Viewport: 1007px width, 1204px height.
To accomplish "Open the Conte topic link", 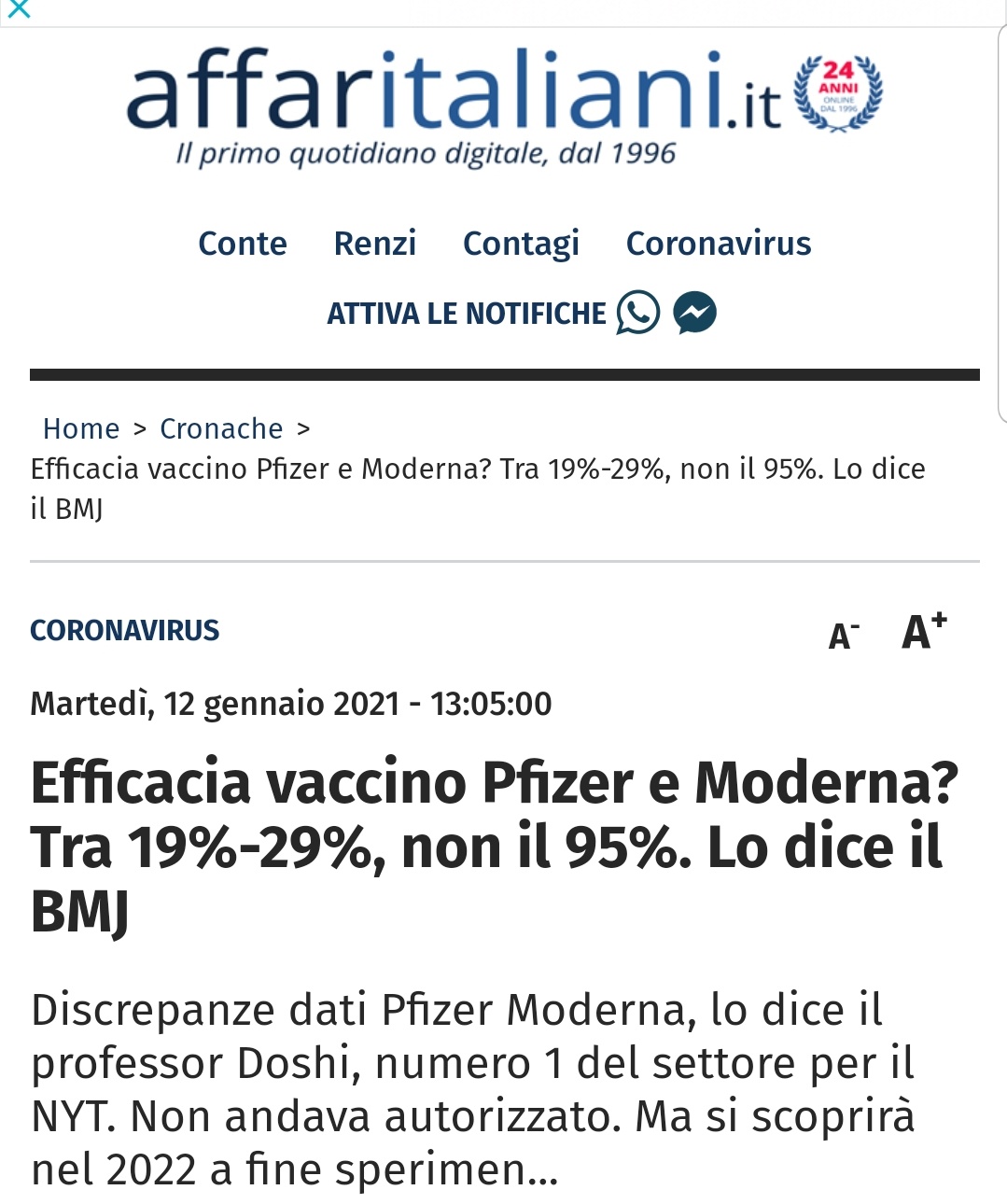I will [243, 244].
